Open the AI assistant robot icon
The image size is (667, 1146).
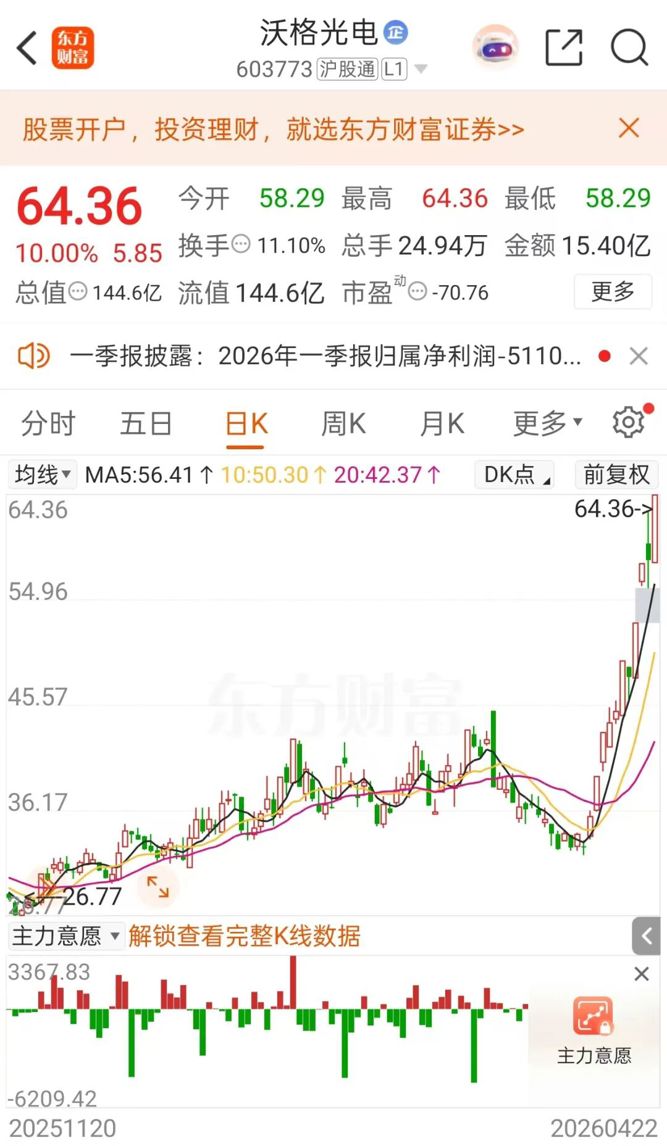click(x=496, y=47)
